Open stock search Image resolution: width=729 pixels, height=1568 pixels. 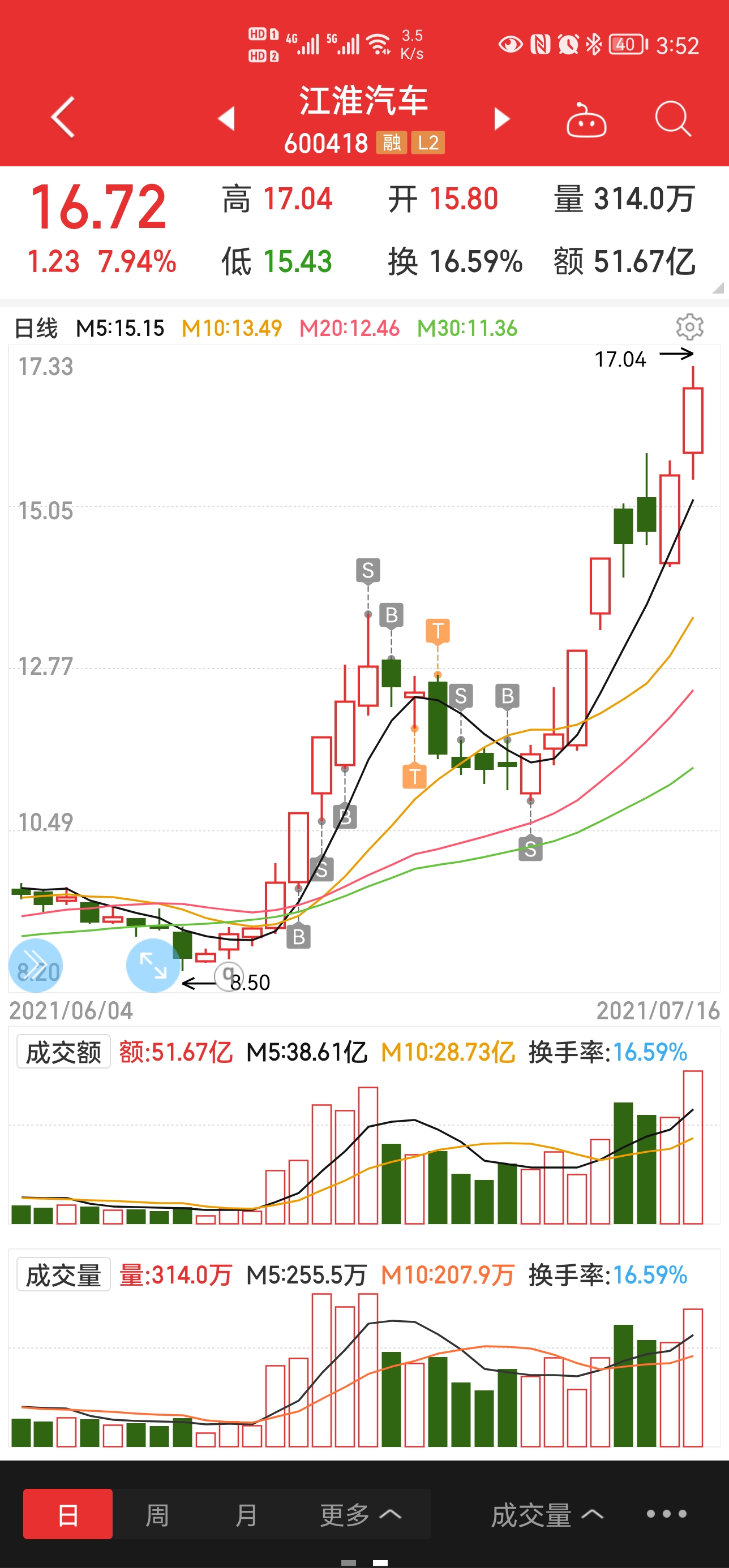tap(673, 118)
